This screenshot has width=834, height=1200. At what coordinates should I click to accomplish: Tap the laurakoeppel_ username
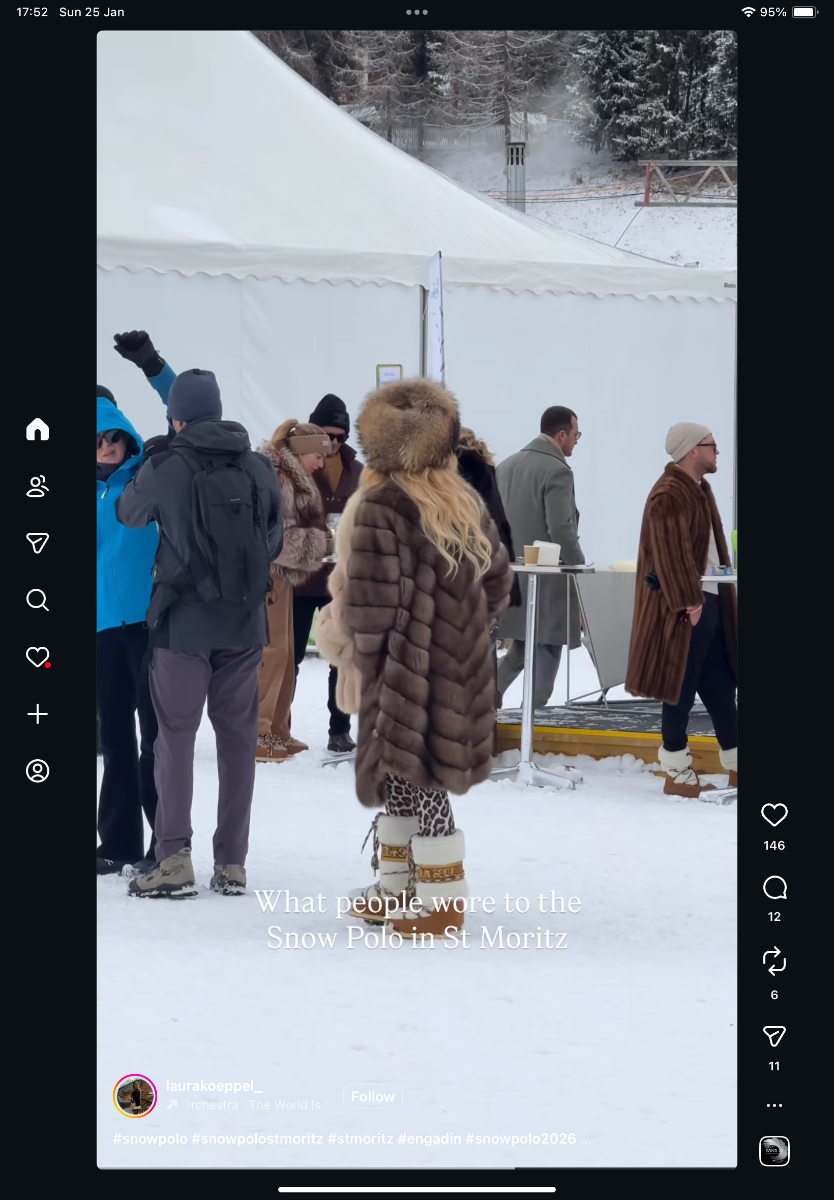click(214, 1085)
